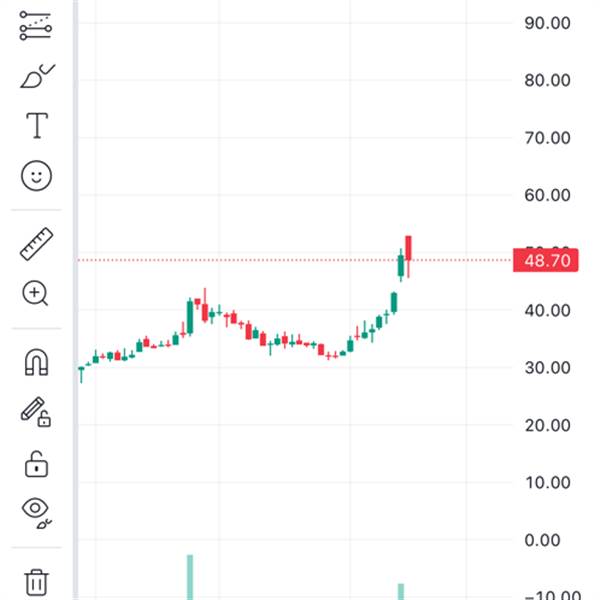The width and height of the screenshot is (600, 600).
Task: Hide all drawings with the eye icon
Action: (x=37, y=513)
